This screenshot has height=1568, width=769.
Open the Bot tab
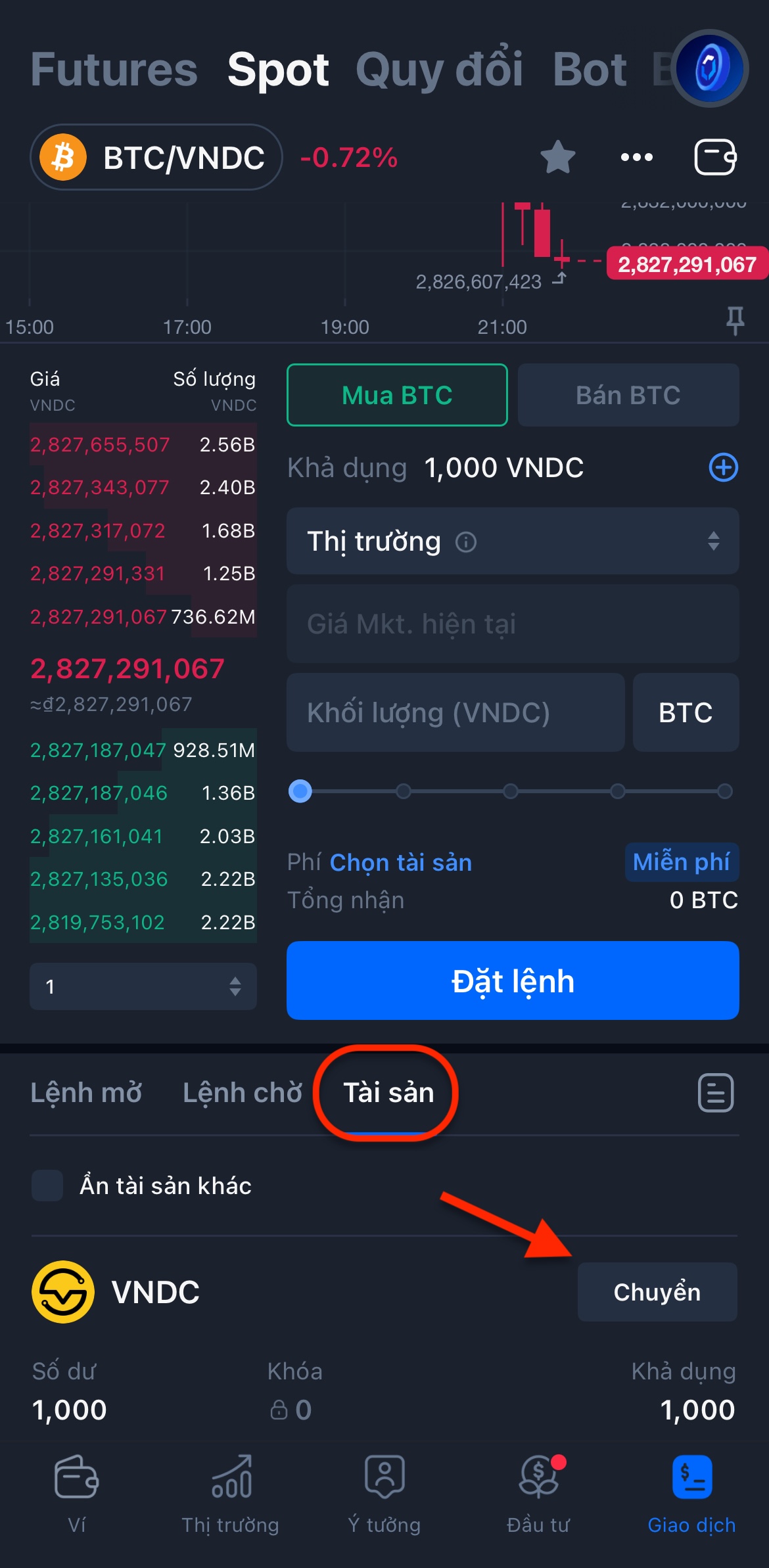[590, 70]
